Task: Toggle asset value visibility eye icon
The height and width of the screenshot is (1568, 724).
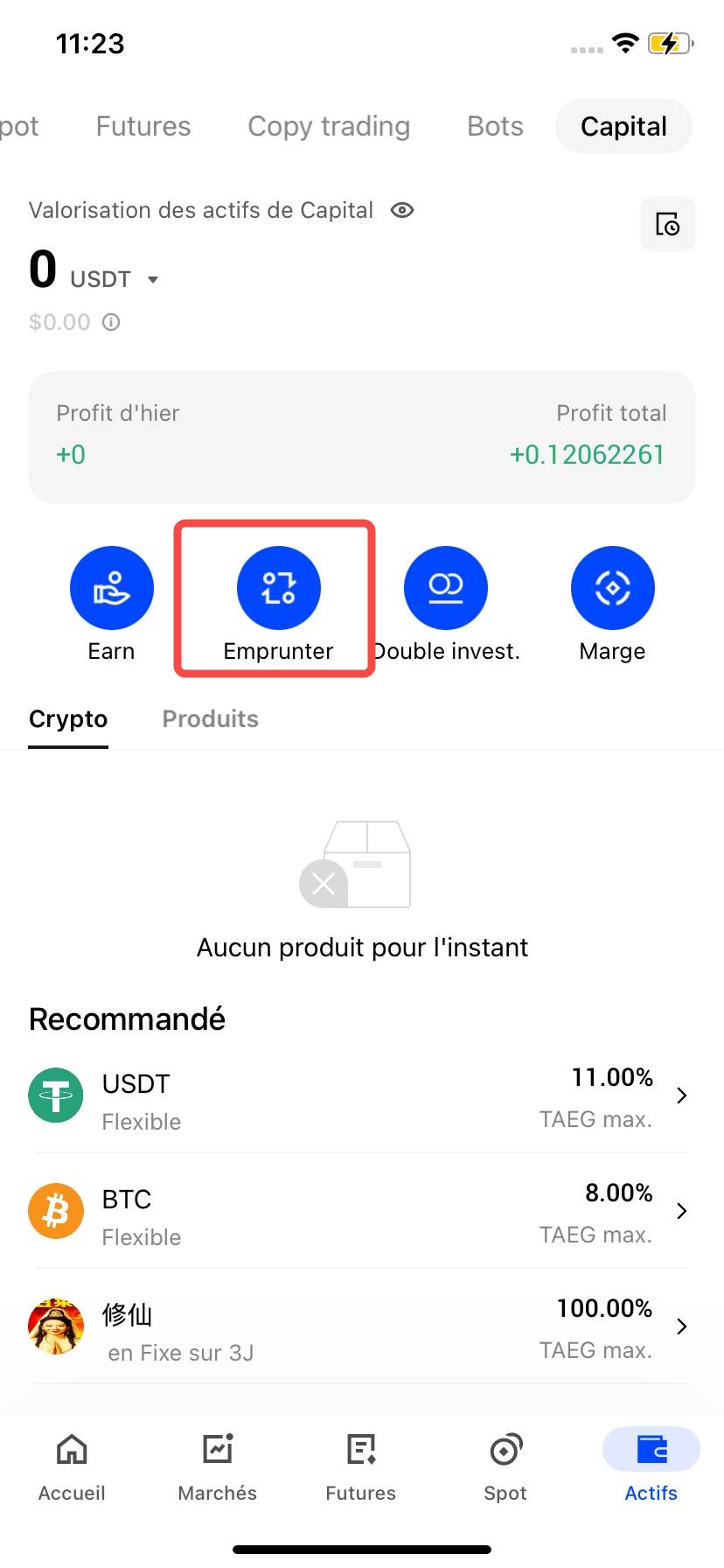Action: 402,210
